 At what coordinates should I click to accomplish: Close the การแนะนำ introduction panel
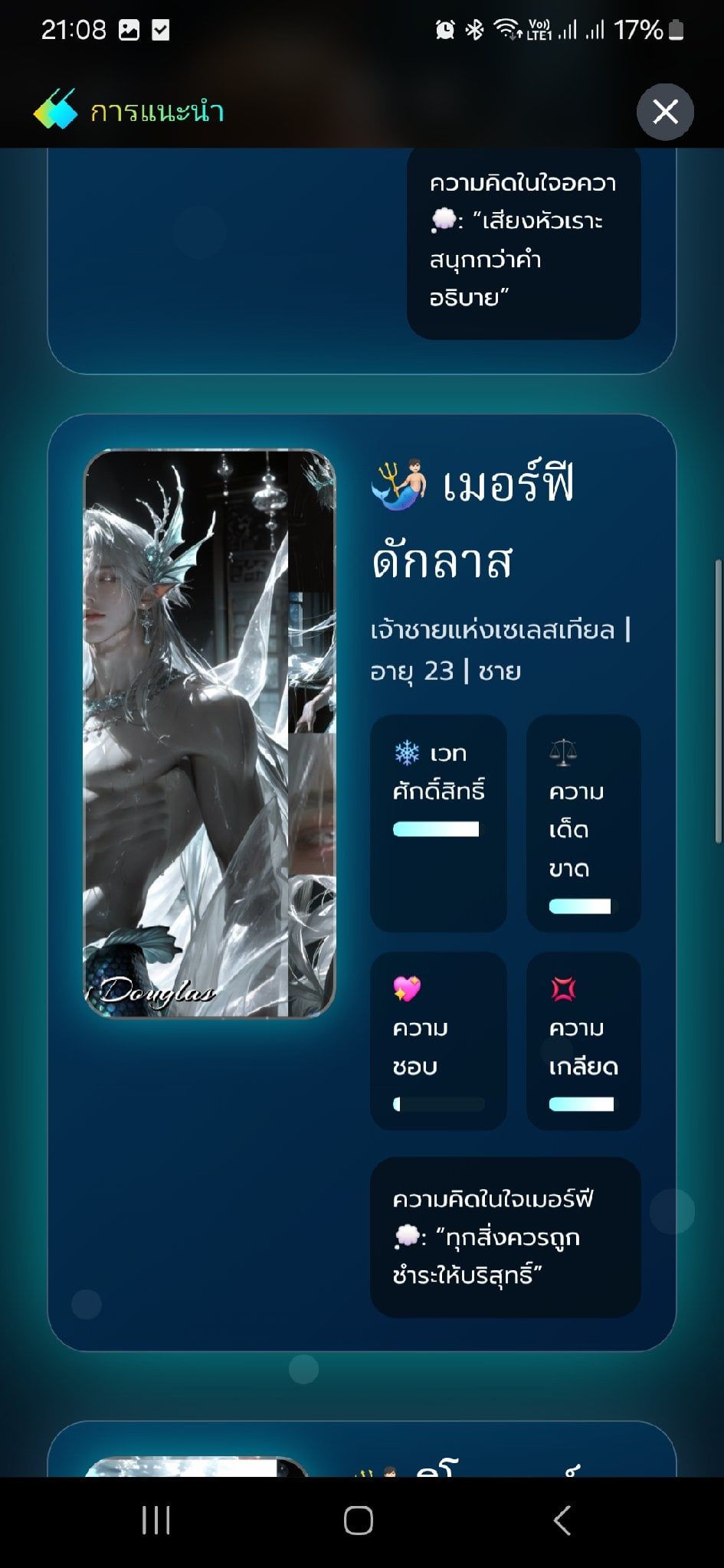click(x=665, y=112)
